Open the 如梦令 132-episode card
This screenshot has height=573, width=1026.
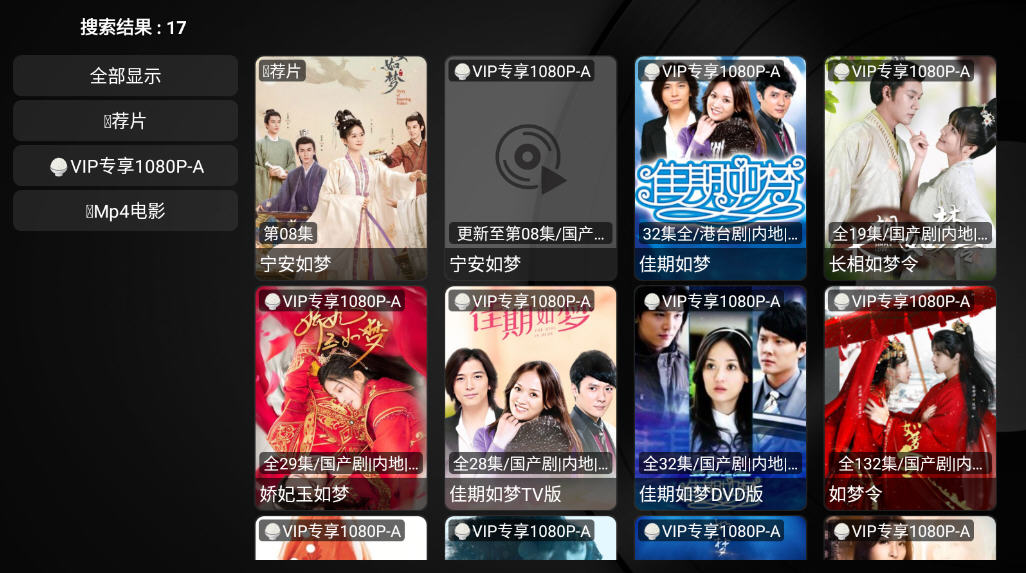910,397
